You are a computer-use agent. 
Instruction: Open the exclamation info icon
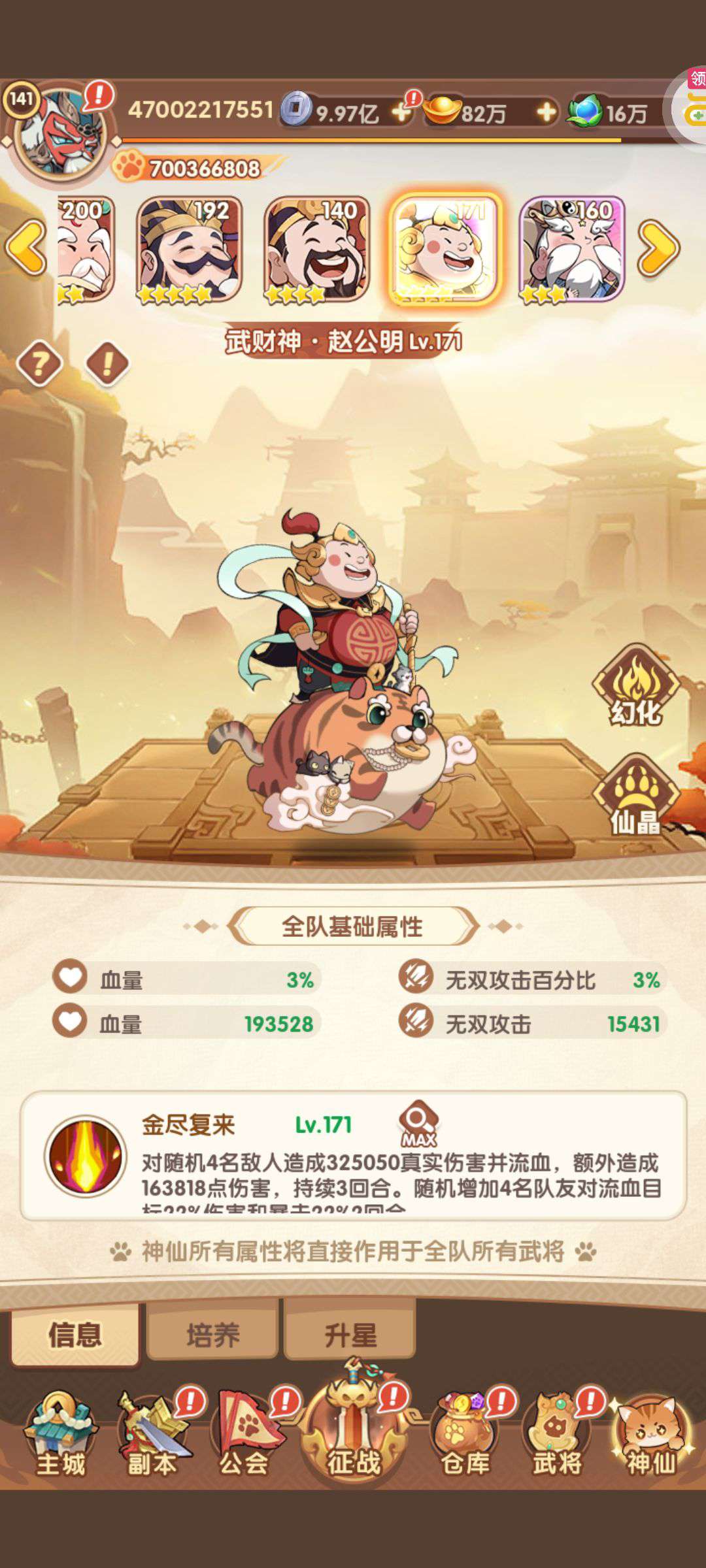click(x=107, y=363)
